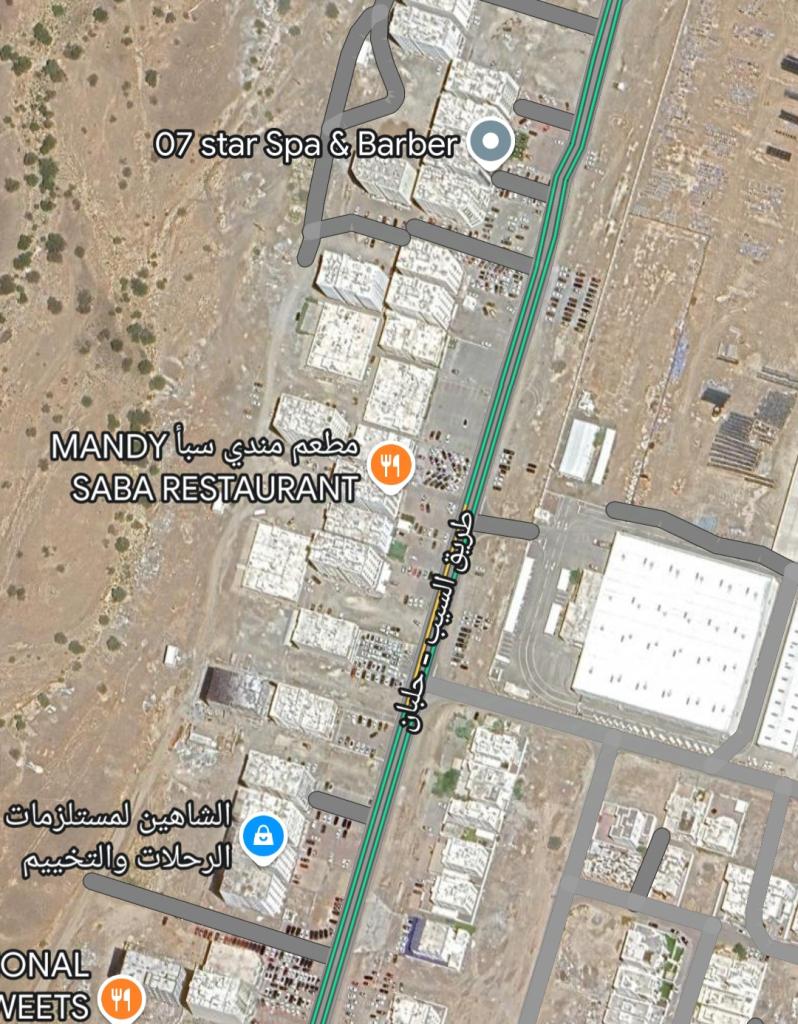
Task: Open the 07 star Spa & Barber pin
Action: coord(491,143)
